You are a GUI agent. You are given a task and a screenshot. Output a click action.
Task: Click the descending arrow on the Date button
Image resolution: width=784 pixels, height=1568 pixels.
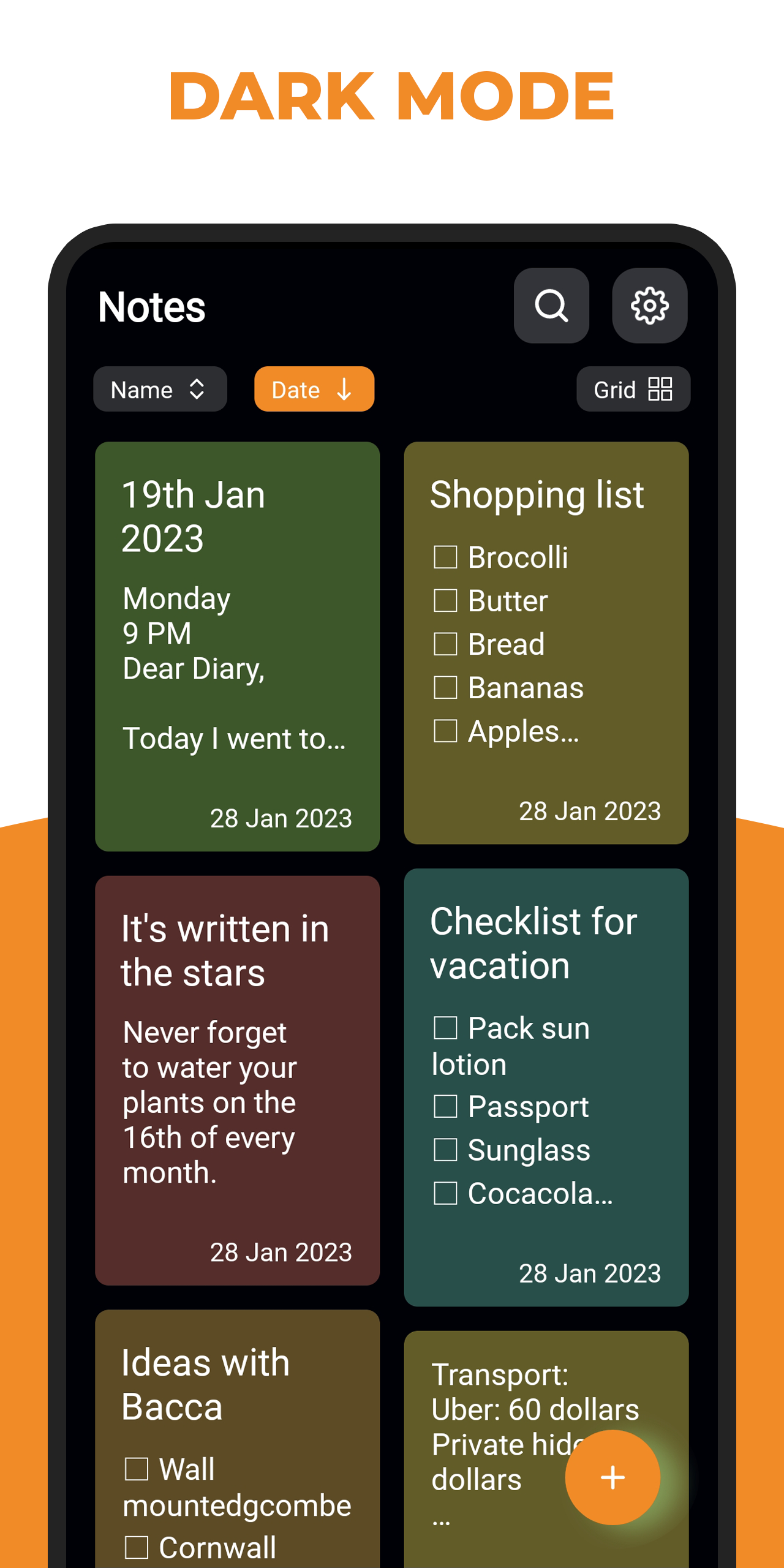pyautogui.click(x=343, y=389)
